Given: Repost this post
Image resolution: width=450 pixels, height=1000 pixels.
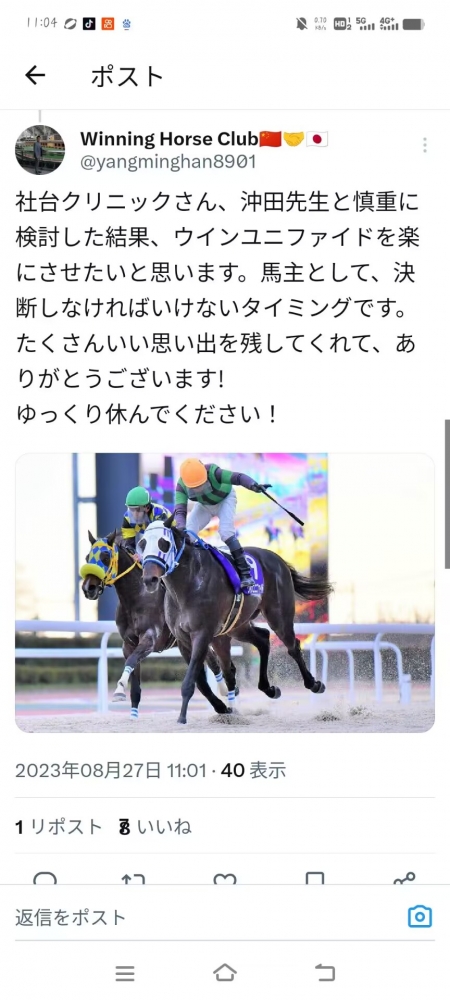Looking at the screenshot, I should coord(133,879).
